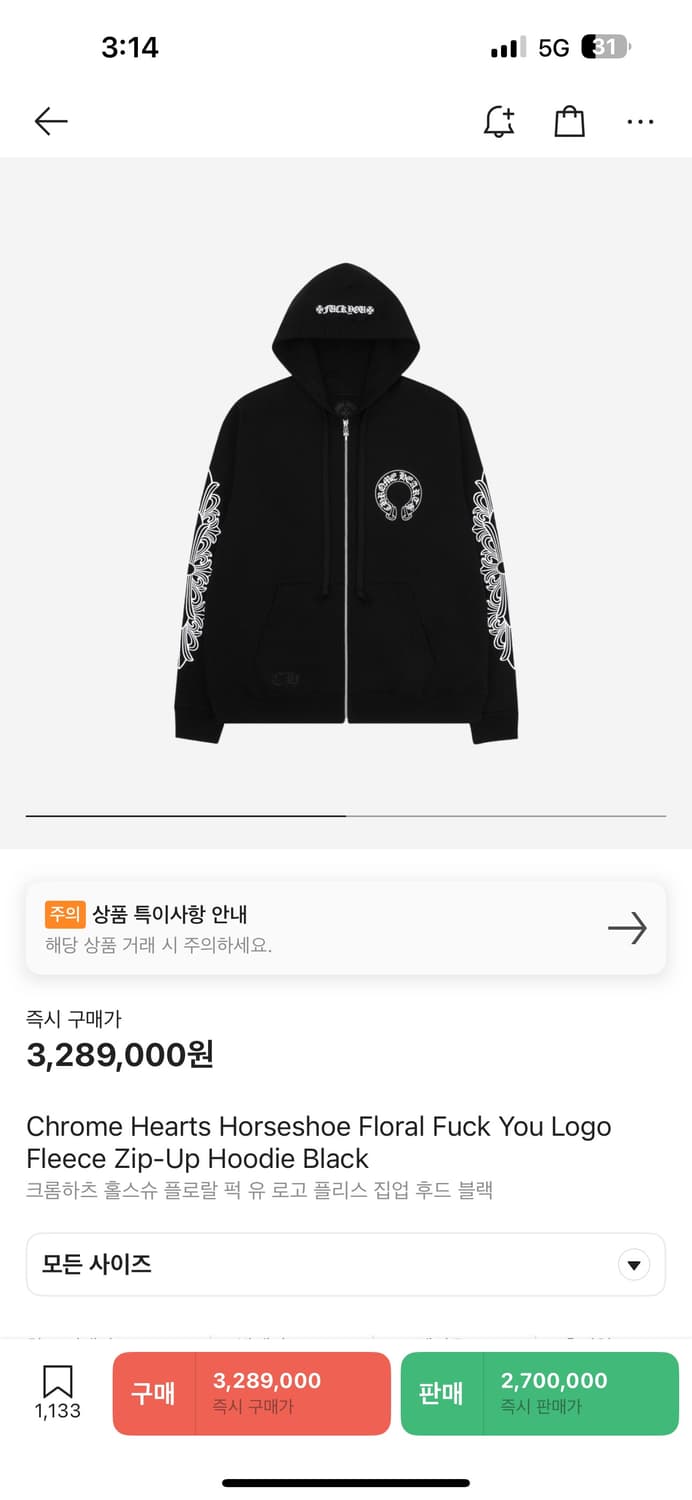The image size is (692, 1500).
Task: Open the shopping bag
Action: coord(569,122)
